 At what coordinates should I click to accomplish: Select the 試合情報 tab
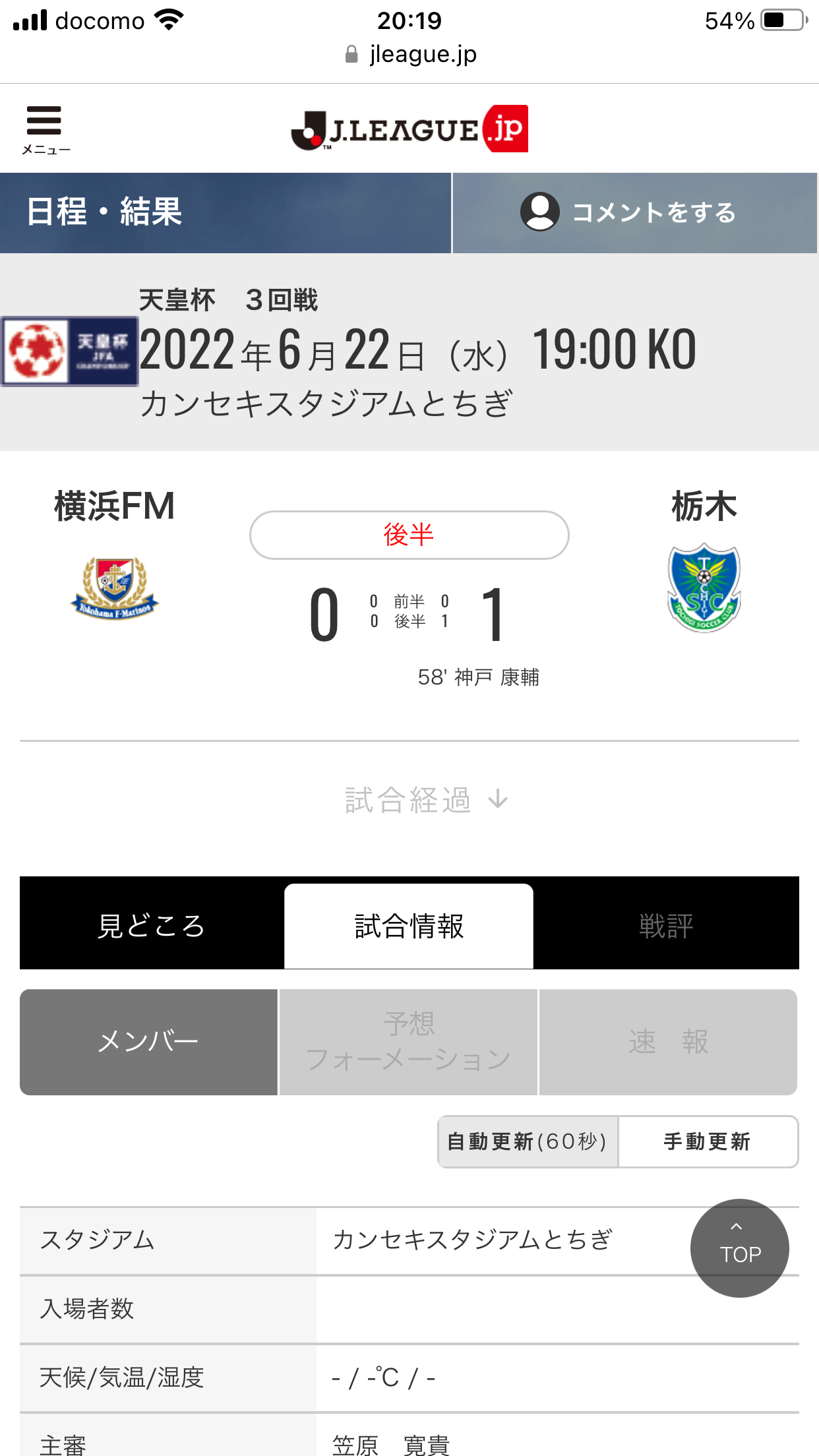(409, 925)
